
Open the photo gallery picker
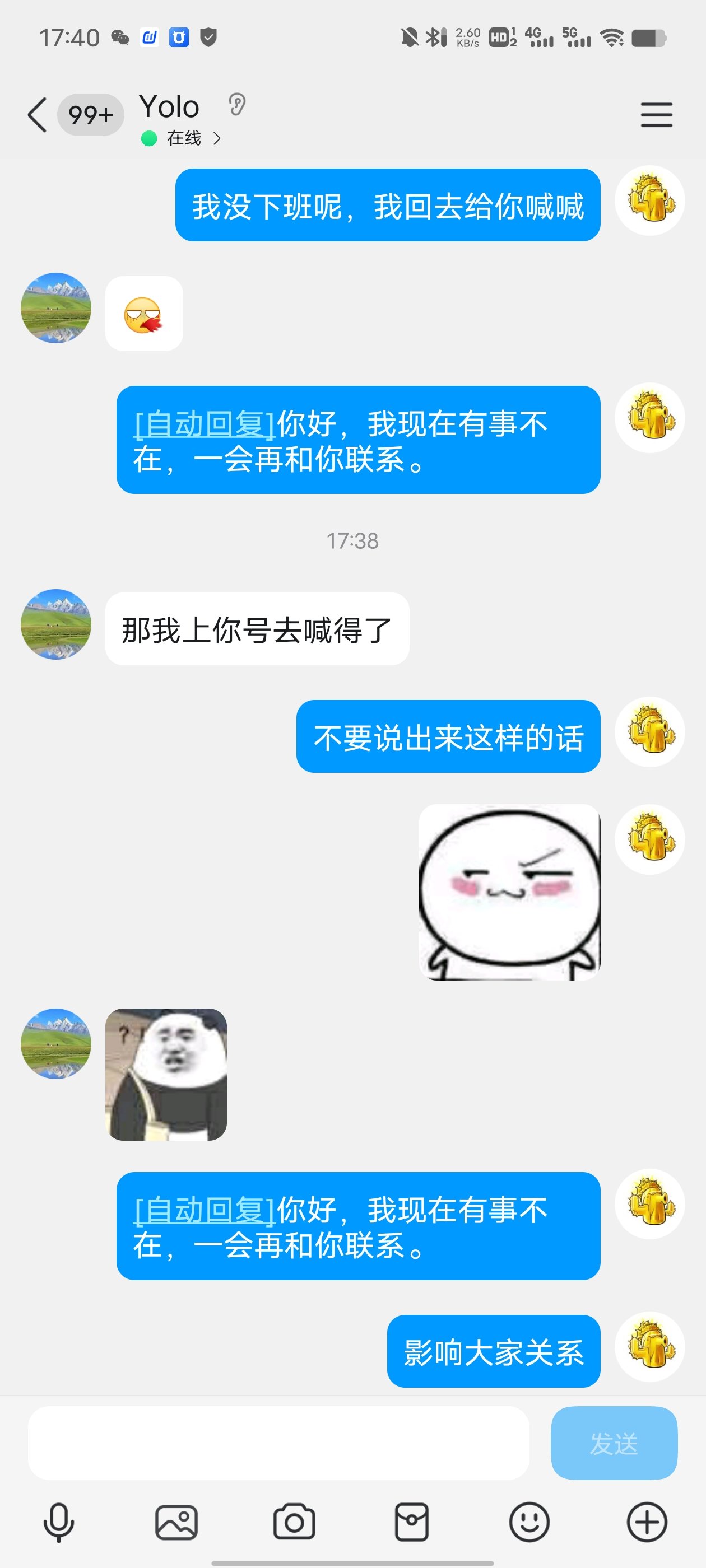point(176,1522)
